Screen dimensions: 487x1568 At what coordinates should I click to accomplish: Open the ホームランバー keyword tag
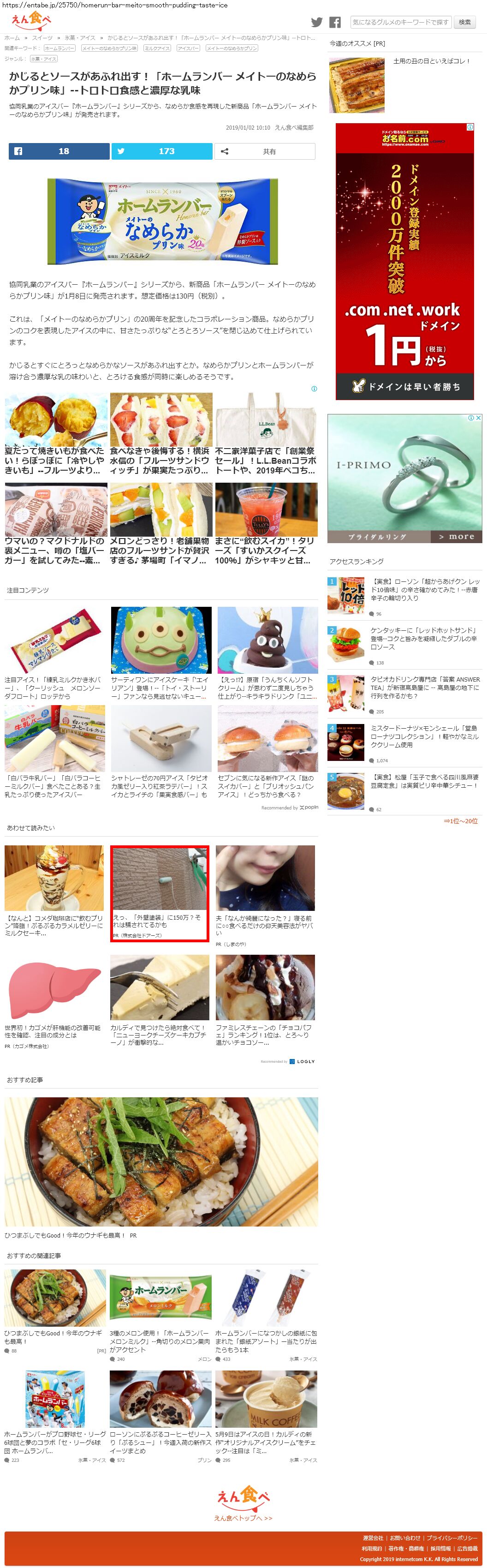pyautogui.click(x=59, y=48)
